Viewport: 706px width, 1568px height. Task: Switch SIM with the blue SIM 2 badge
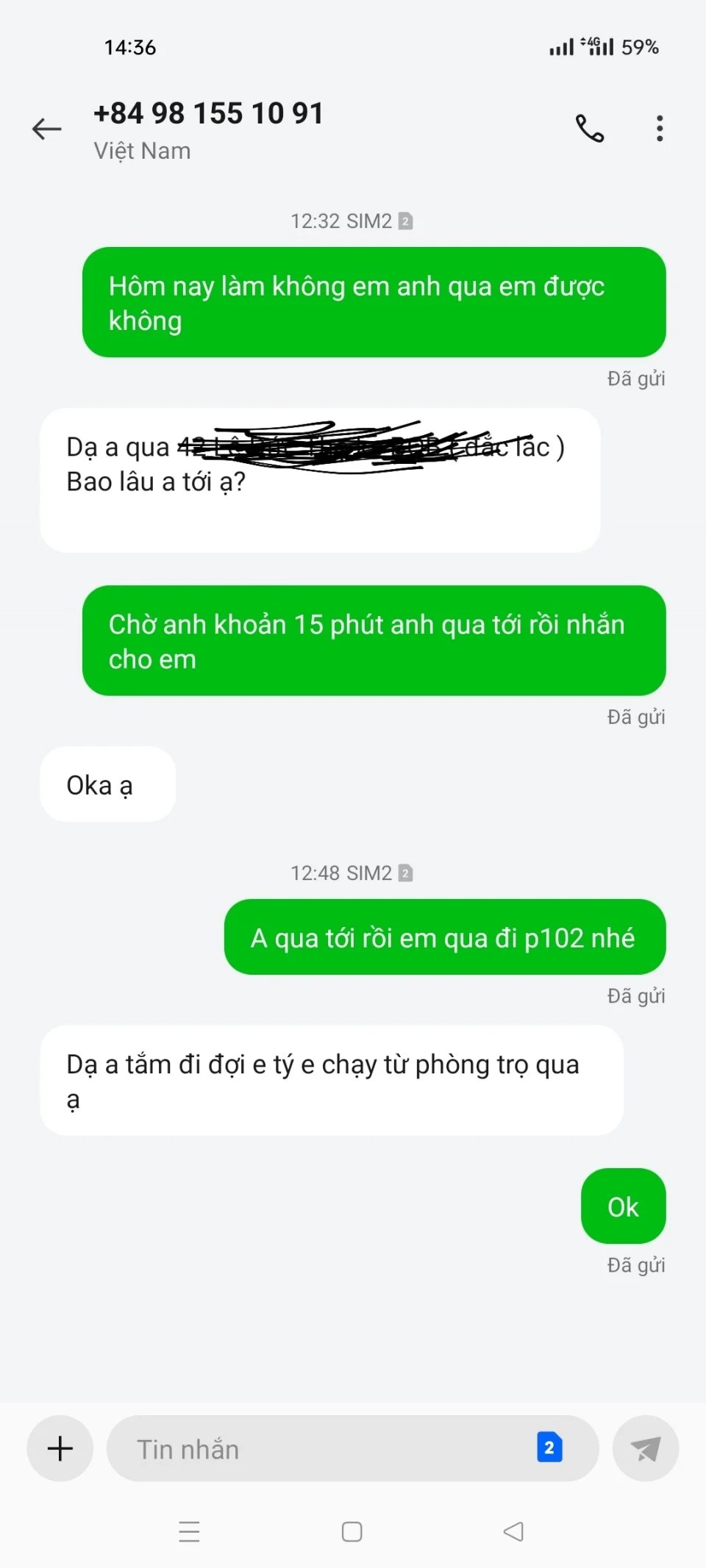(x=549, y=1447)
